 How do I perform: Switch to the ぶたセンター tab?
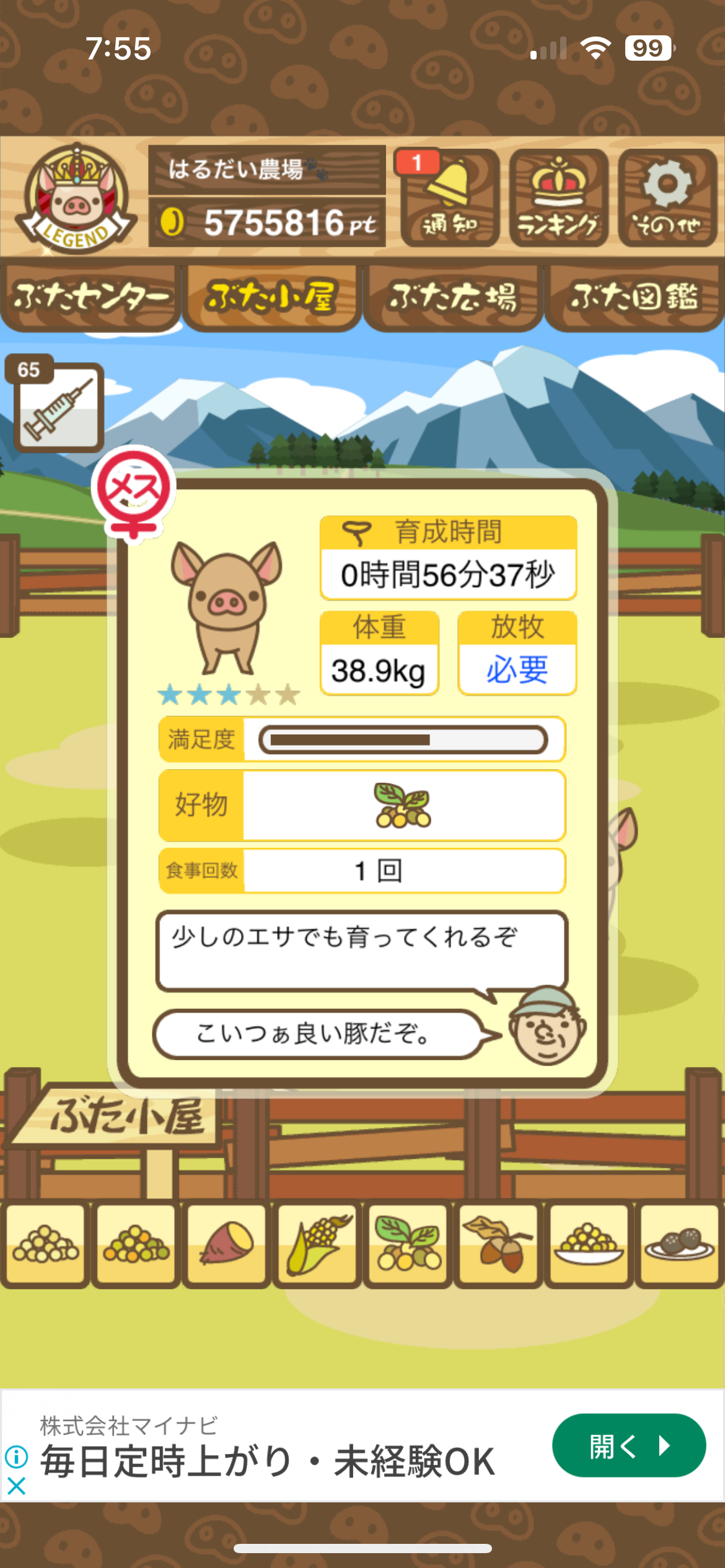point(91,298)
